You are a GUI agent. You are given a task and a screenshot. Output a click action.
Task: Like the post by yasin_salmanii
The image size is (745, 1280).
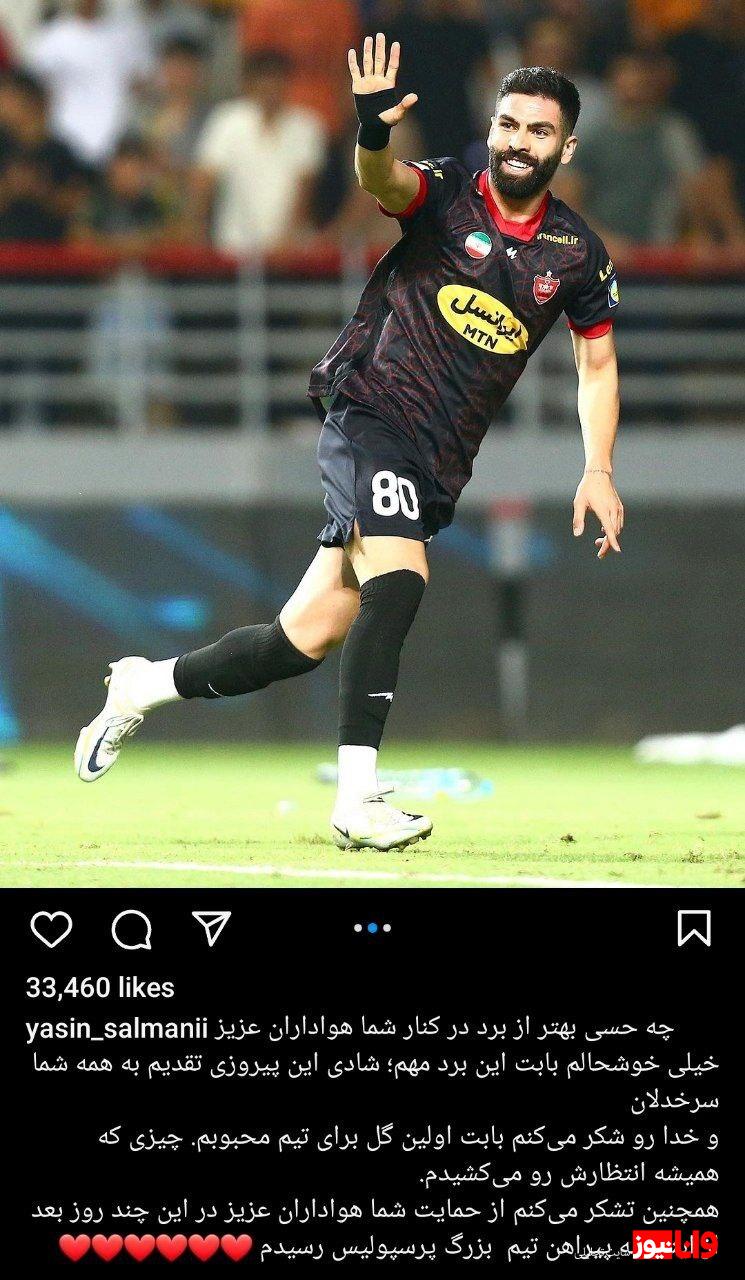pos(51,929)
